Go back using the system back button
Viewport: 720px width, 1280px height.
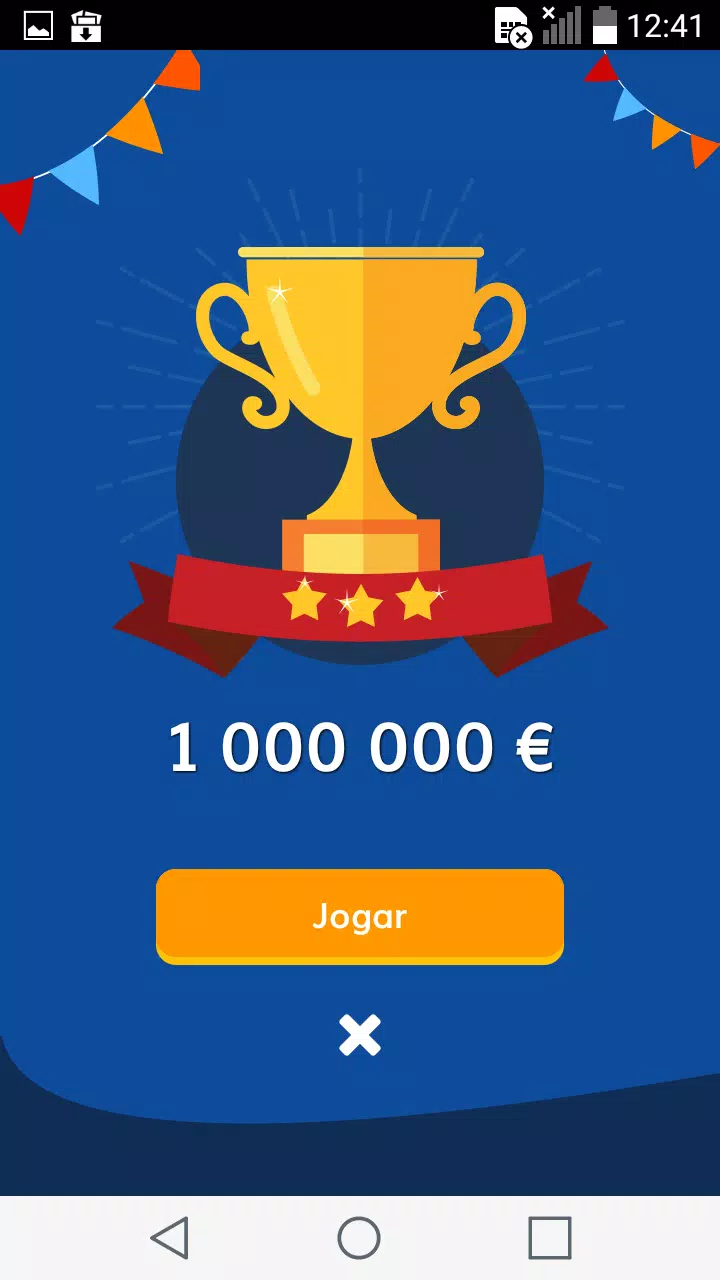pos(170,1238)
